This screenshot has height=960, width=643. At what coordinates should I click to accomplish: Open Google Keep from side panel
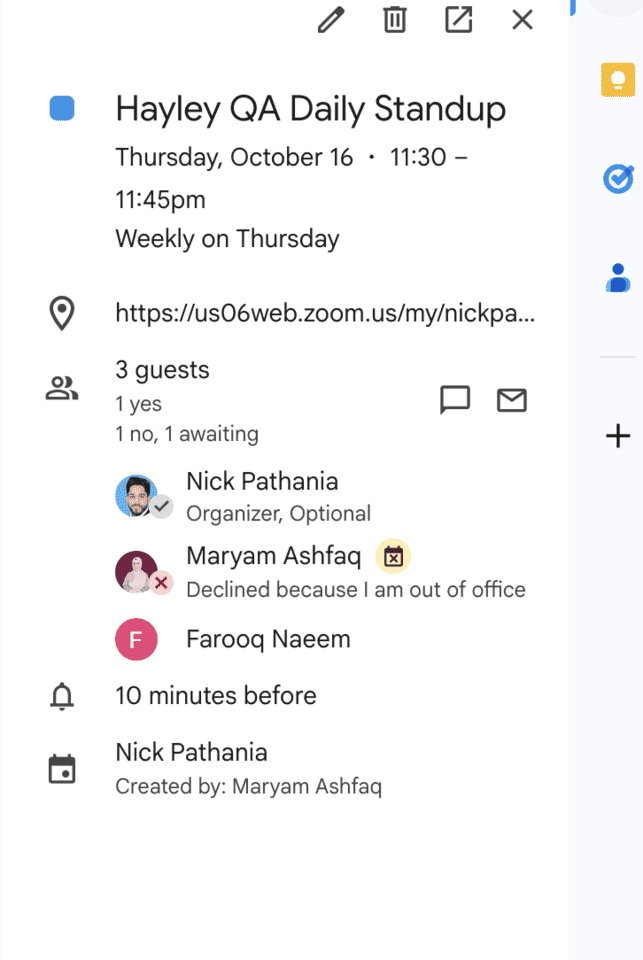pos(618,79)
